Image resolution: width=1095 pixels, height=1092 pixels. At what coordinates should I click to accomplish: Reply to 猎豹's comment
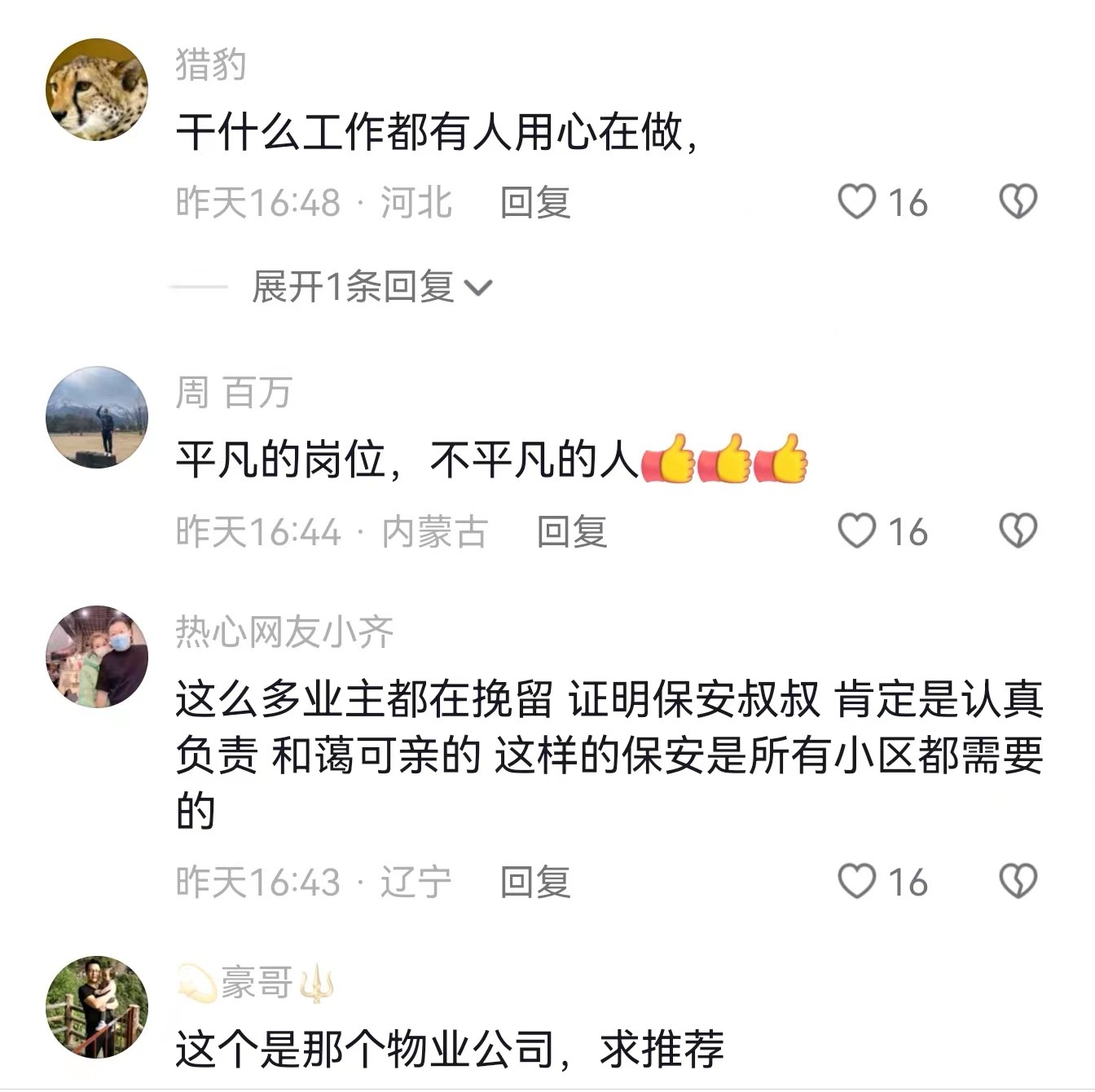coord(535,202)
